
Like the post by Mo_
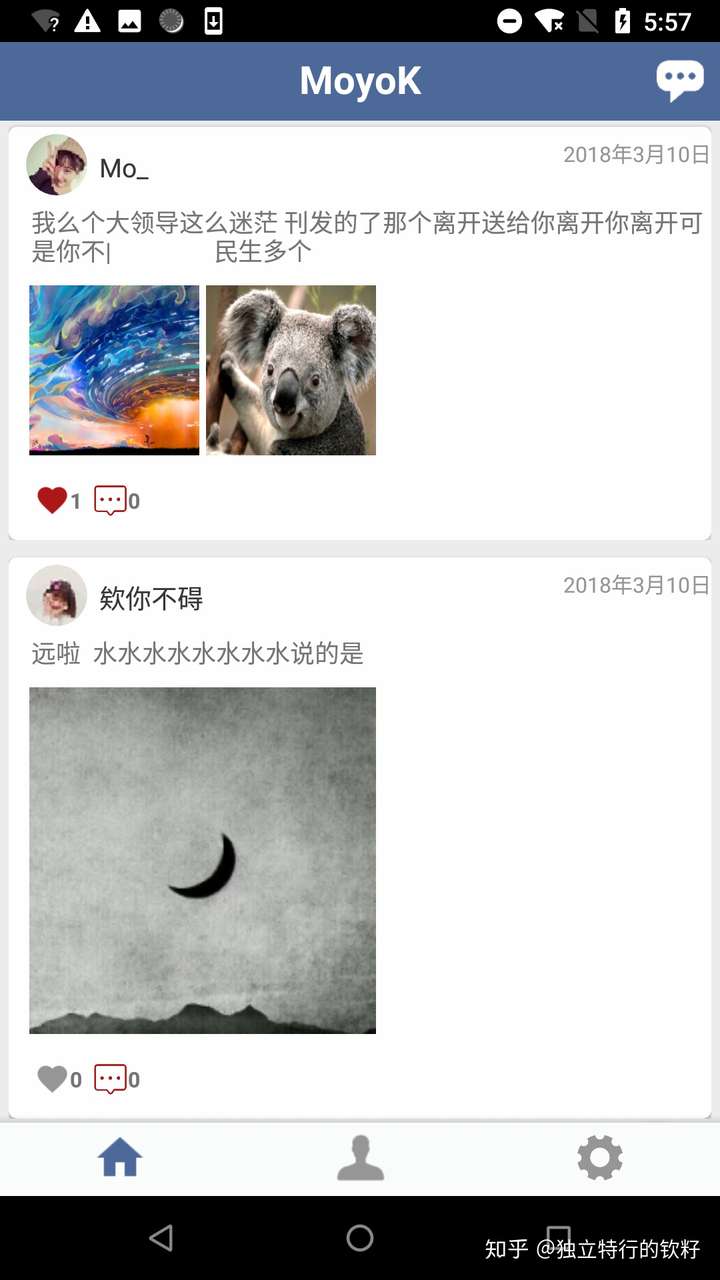tap(52, 500)
